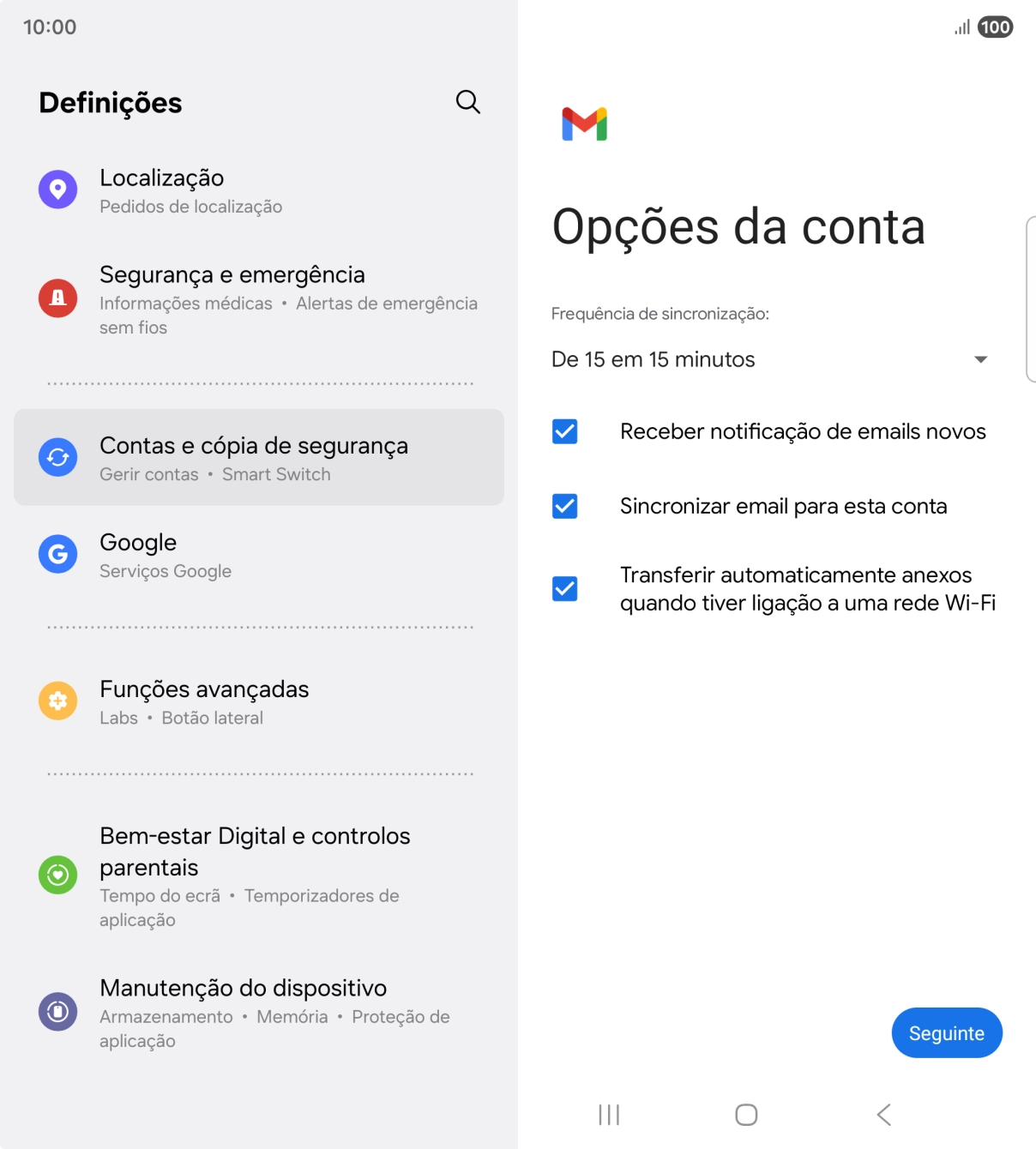
Task: Disable transferir automaticamente anexos via Wi-Fi
Action: [x=564, y=589]
